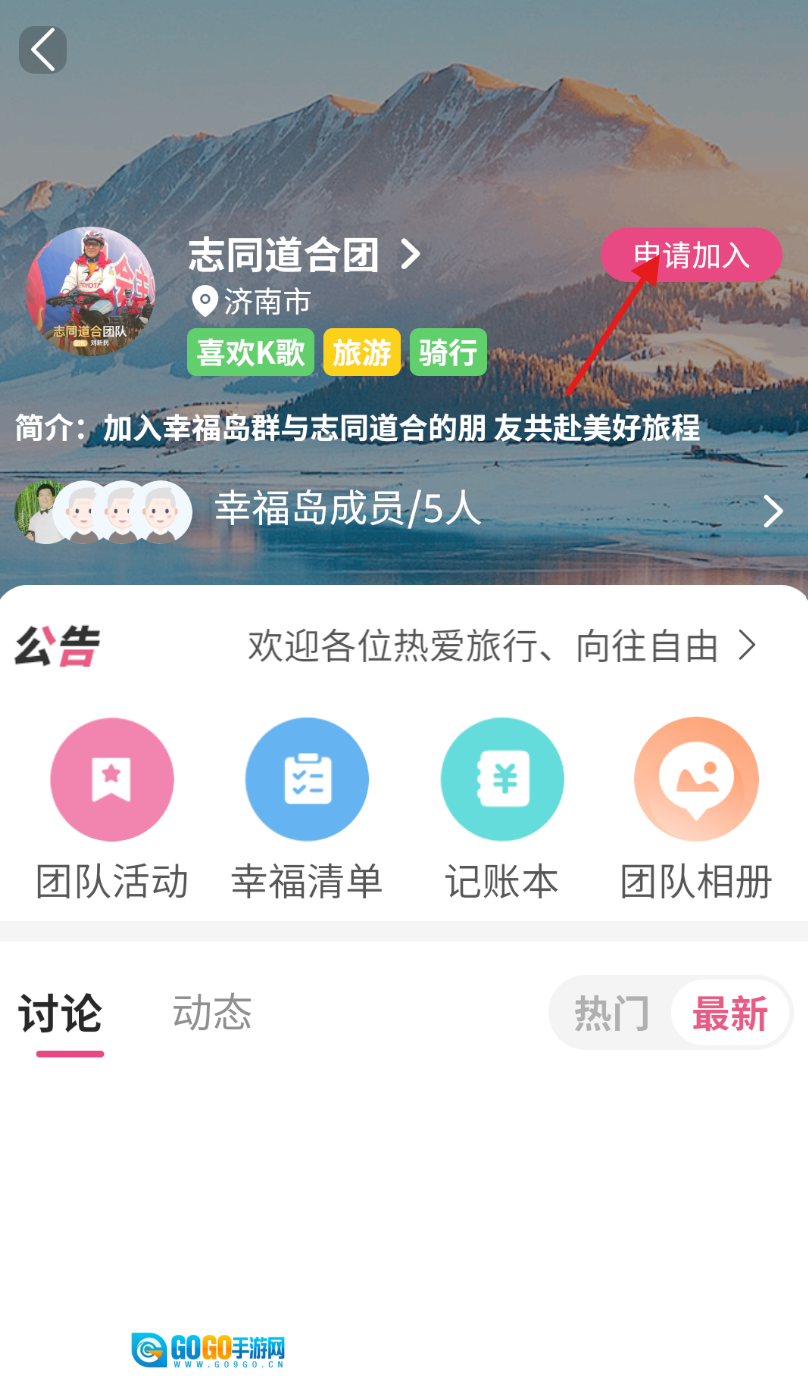Expand the 公告 announcement
This screenshot has width=808, height=1378.
(x=500, y=647)
